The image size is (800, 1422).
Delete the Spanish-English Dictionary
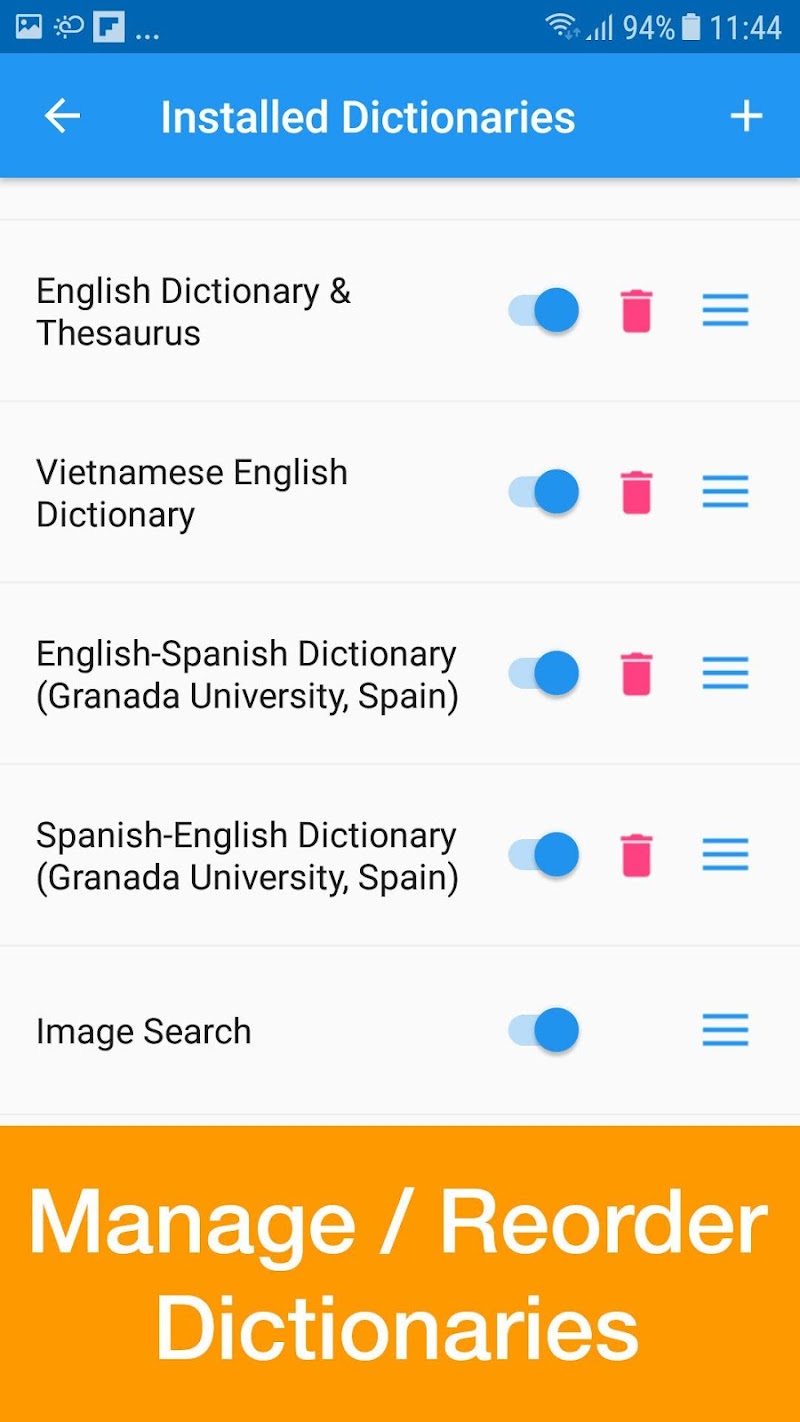coord(636,855)
